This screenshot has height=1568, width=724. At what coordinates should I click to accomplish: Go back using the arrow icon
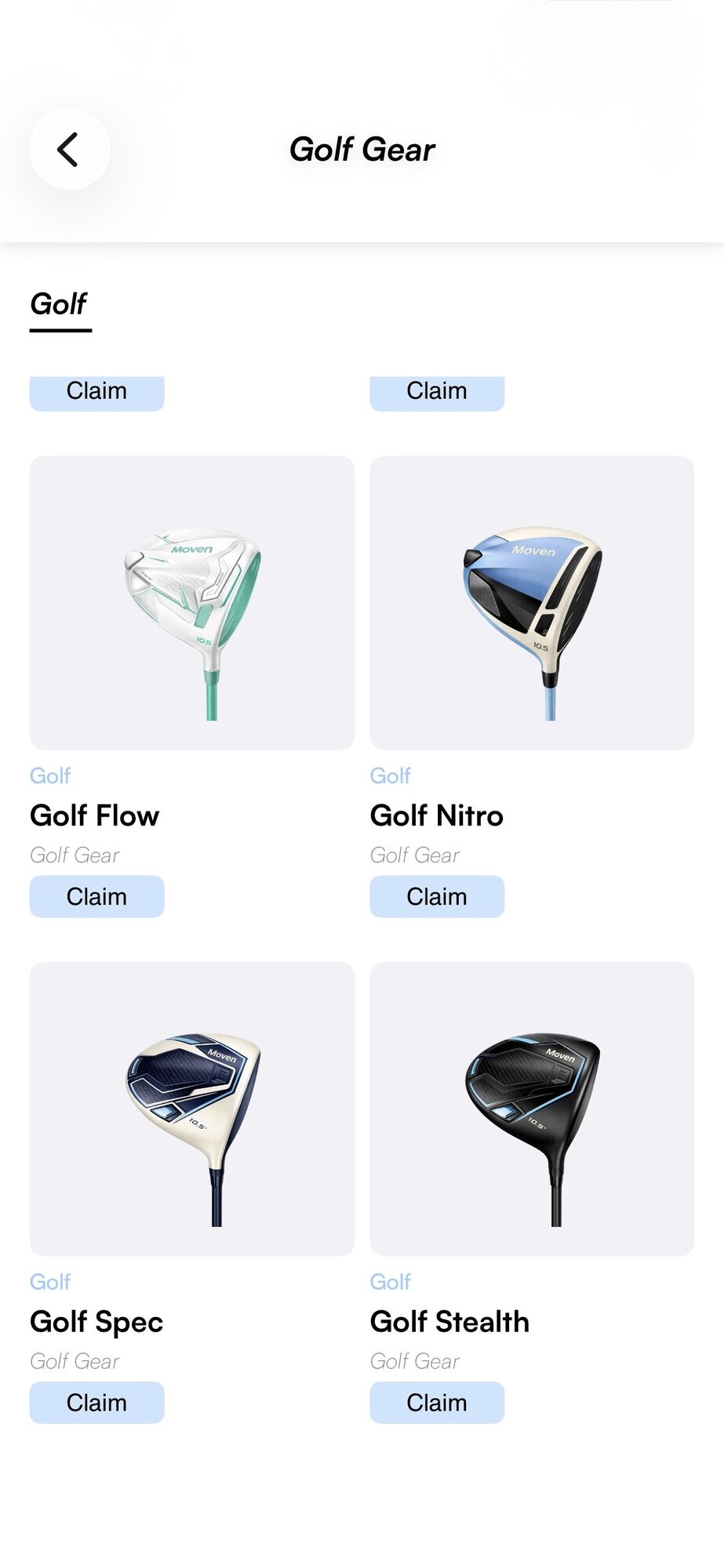pyautogui.click(x=69, y=149)
